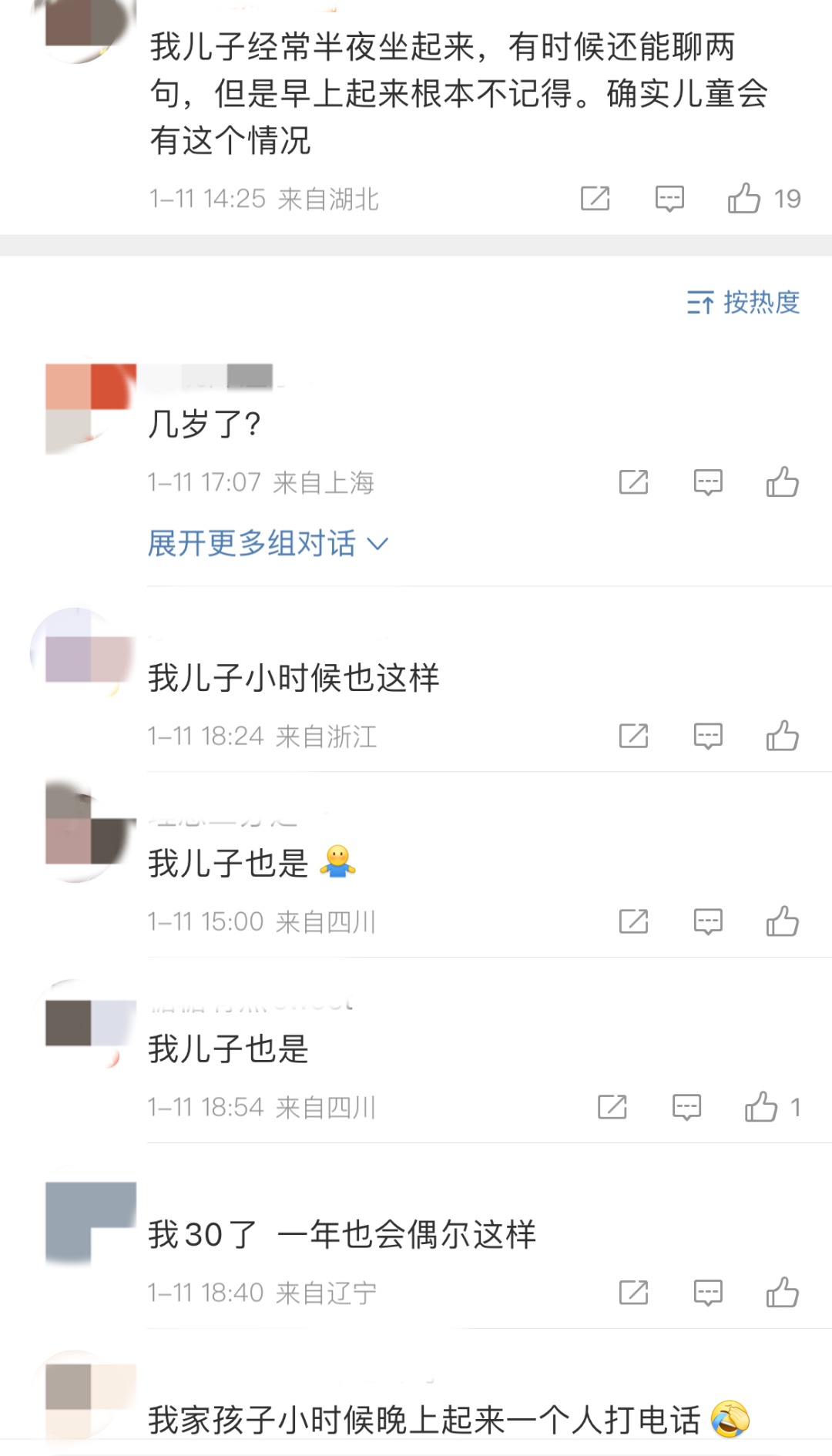
Task: Expand 展开更多组对话
Action: (267, 544)
